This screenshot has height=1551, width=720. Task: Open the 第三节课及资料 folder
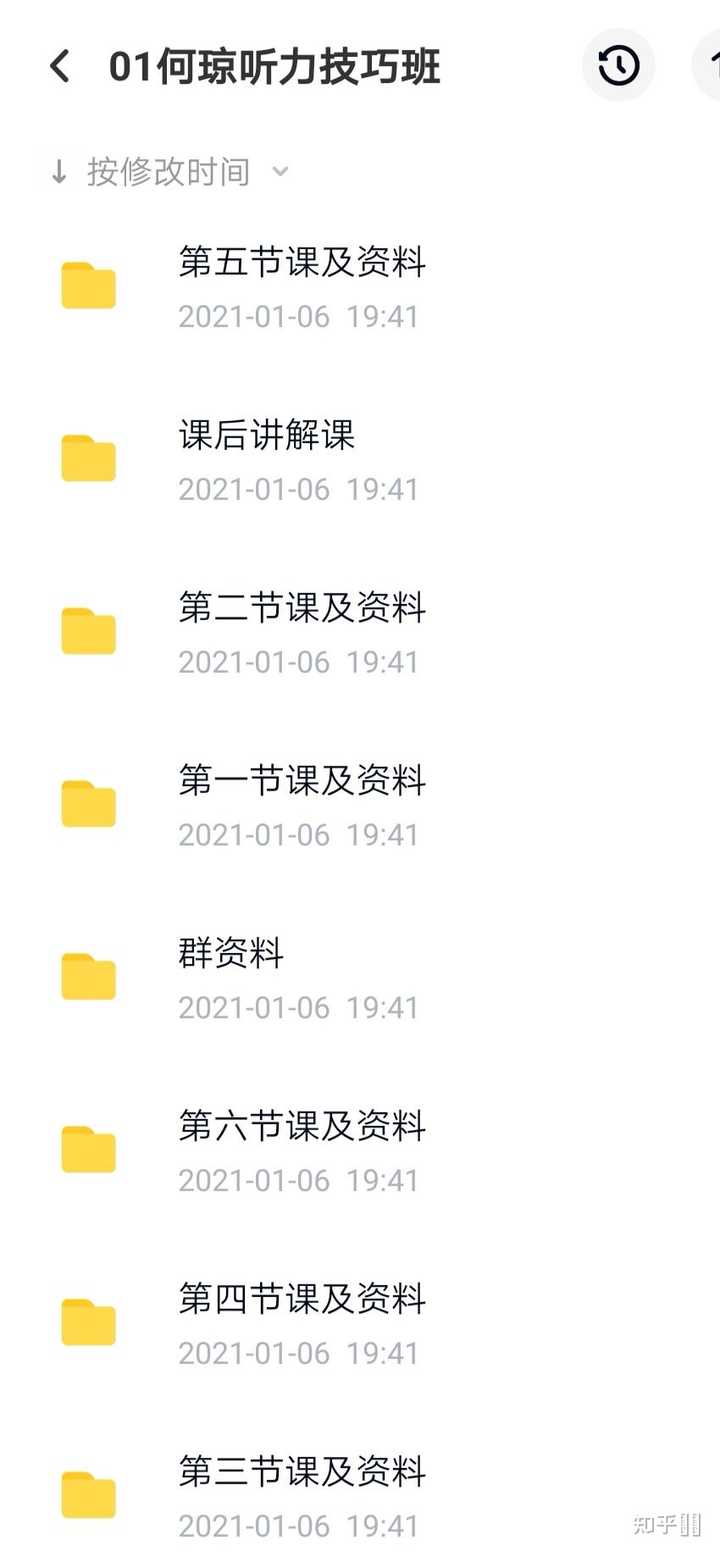click(360, 1496)
